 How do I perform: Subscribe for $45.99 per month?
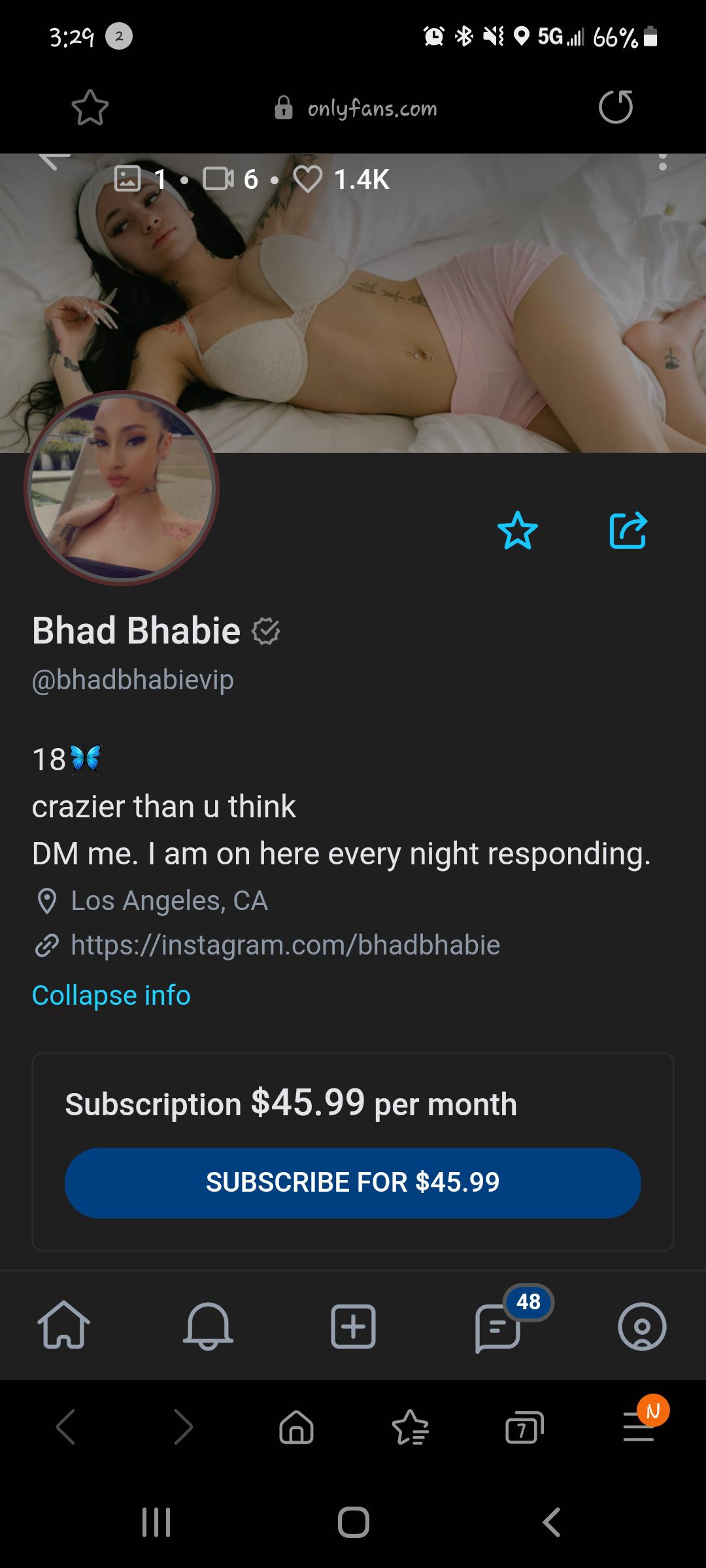coord(353,1183)
